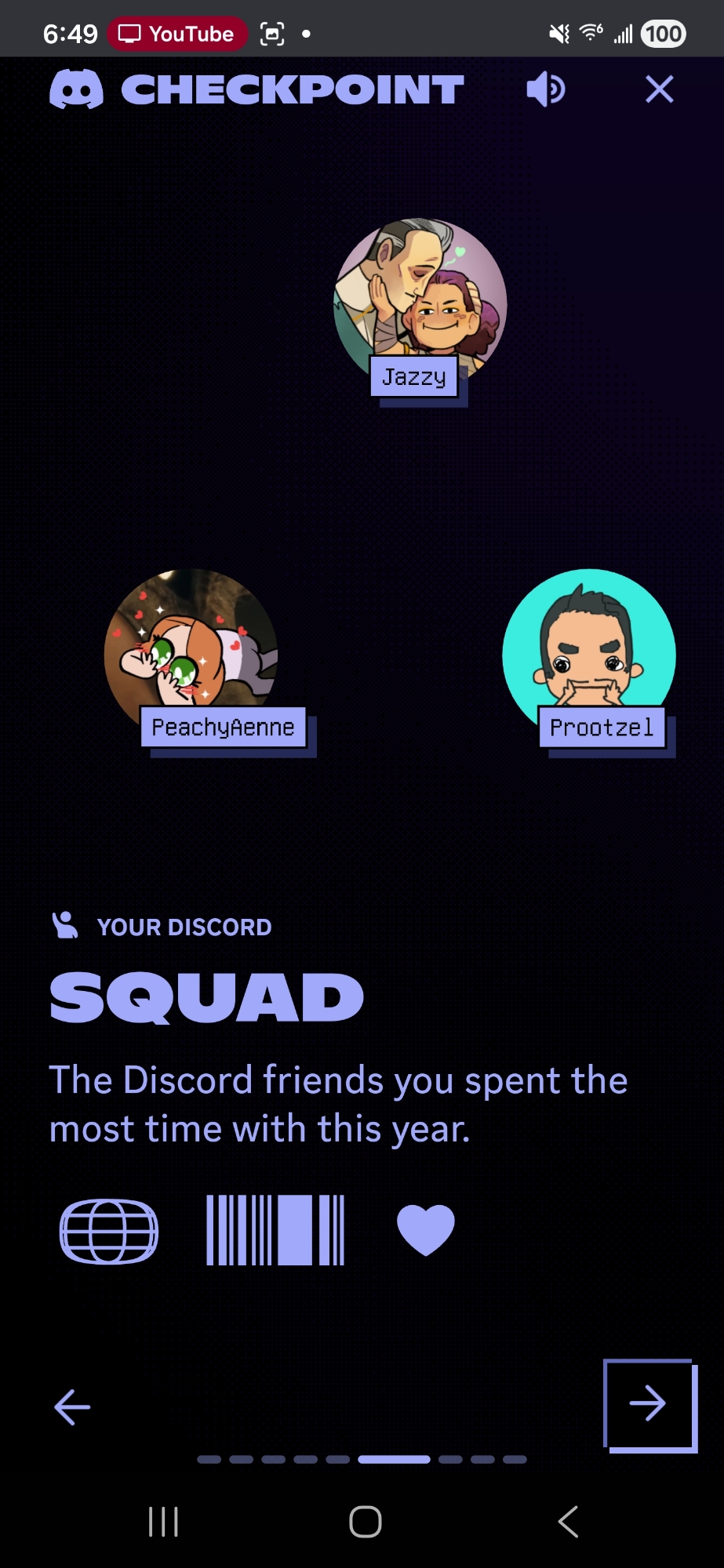This screenshot has height=1568, width=724.
Task: Tap the system back button
Action: tap(568, 1522)
